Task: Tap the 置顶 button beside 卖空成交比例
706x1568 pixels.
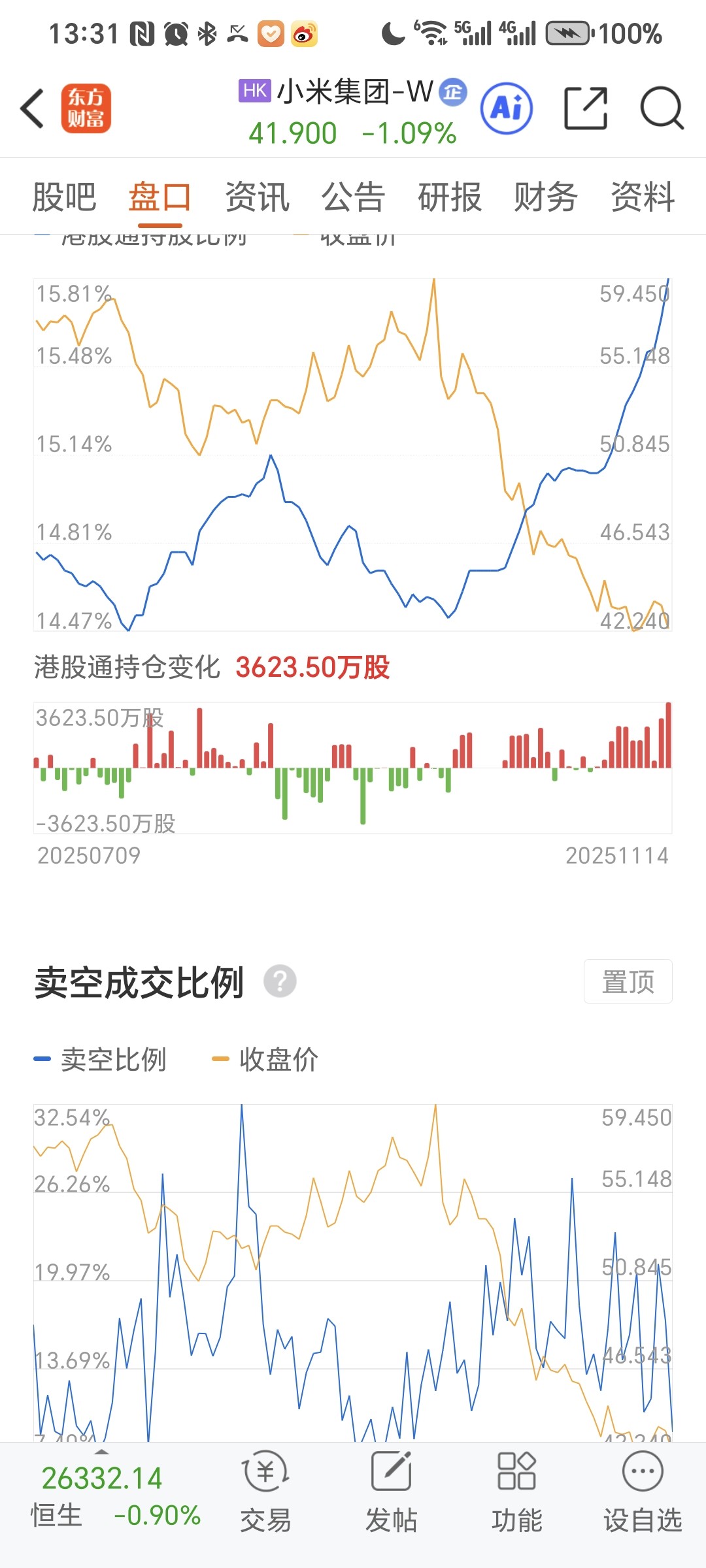Action: [628, 981]
